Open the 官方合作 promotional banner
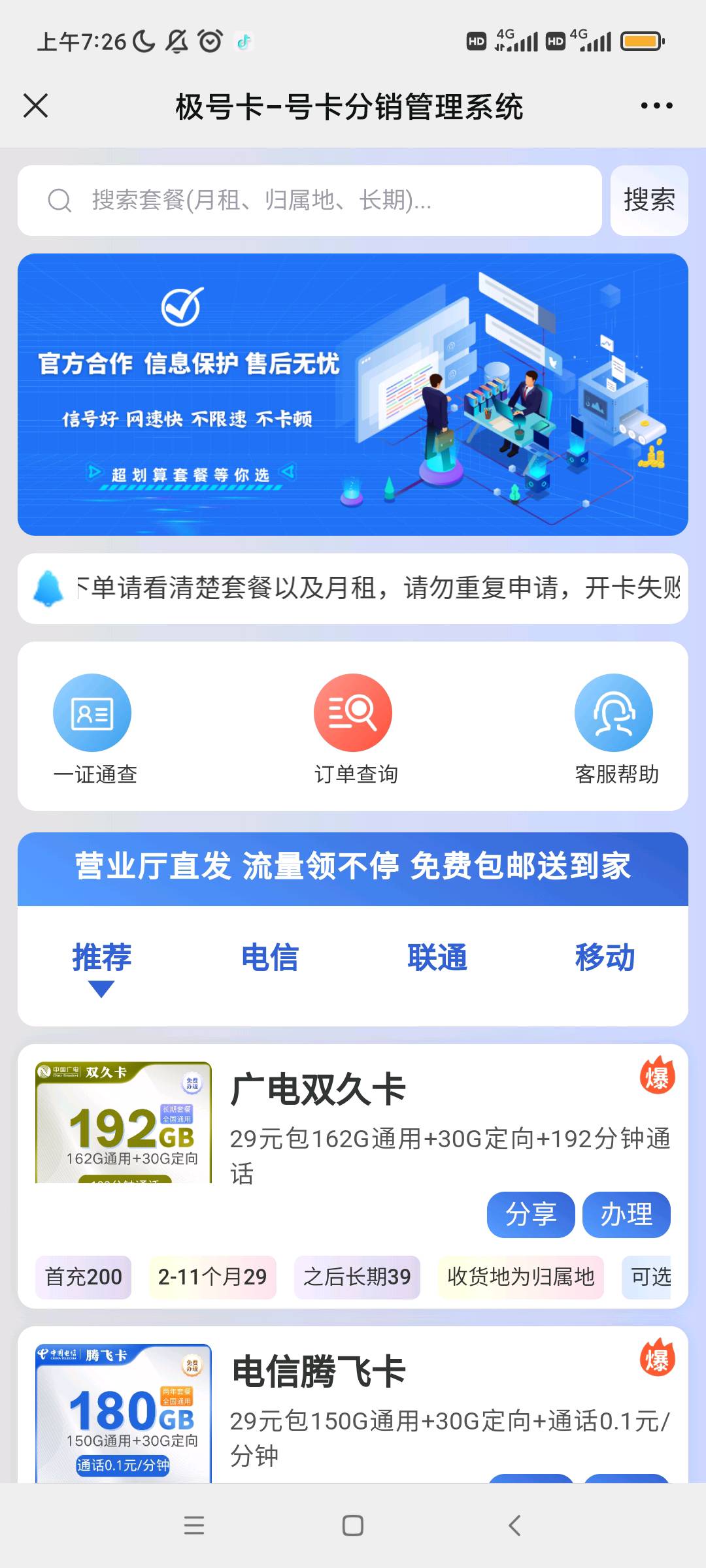 353,395
